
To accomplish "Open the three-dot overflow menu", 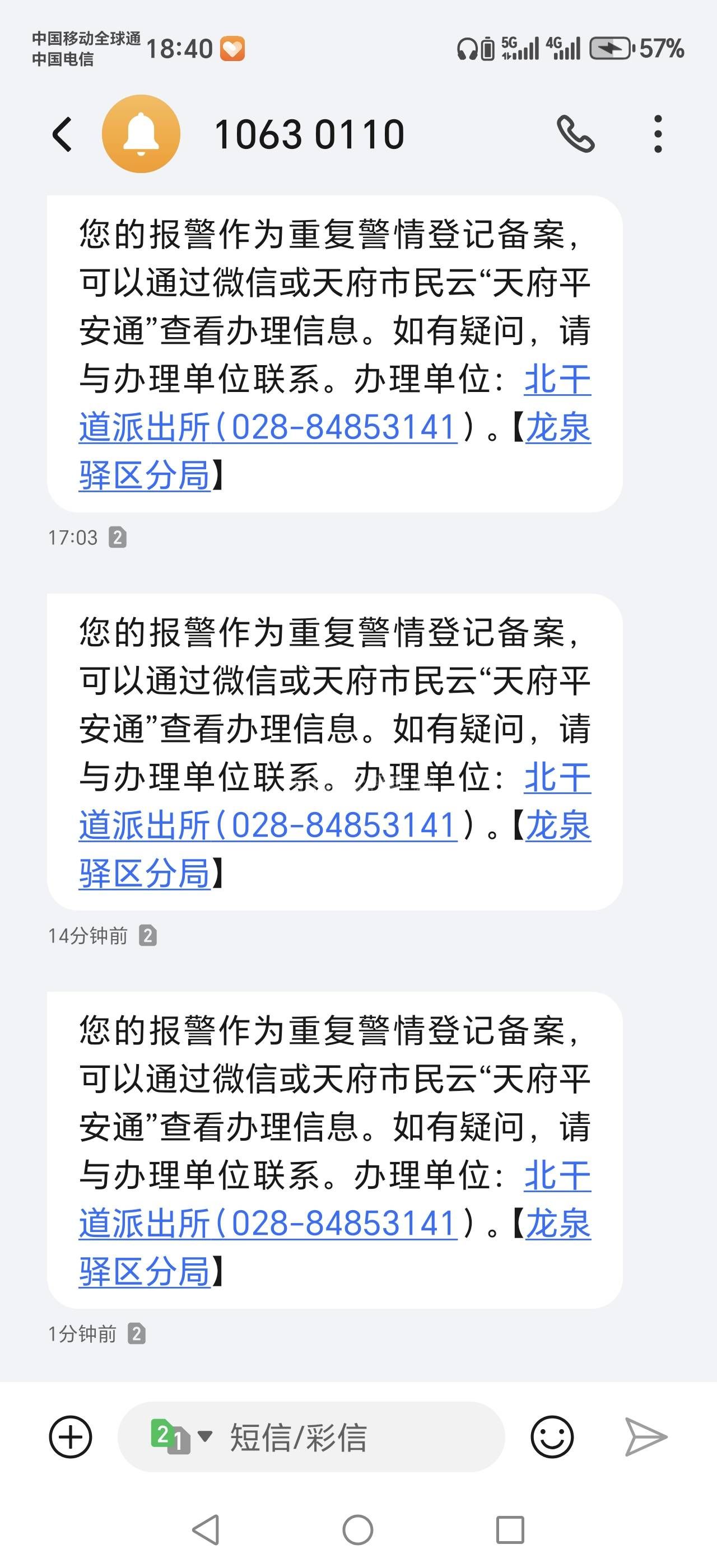I will [x=658, y=134].
